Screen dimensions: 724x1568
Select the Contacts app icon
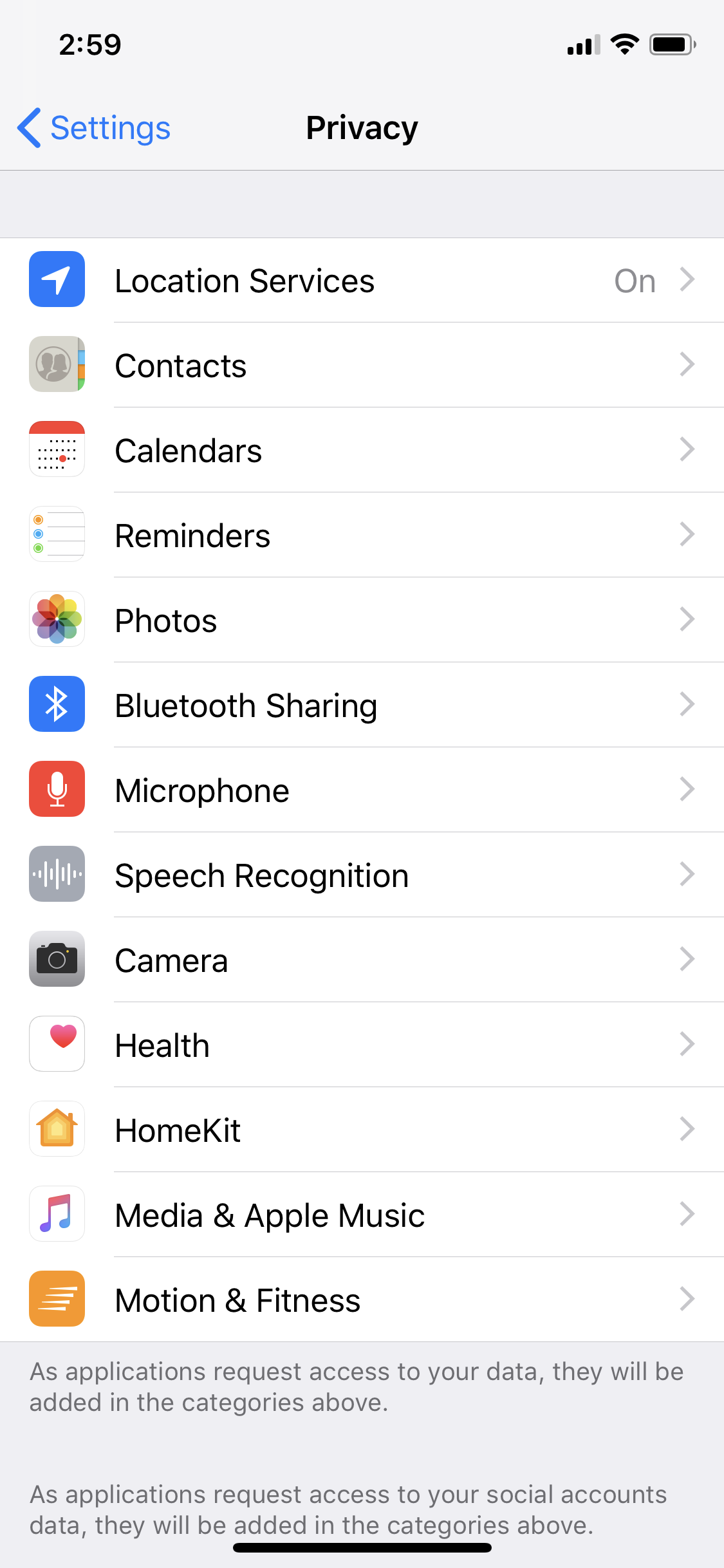point(57,364)
